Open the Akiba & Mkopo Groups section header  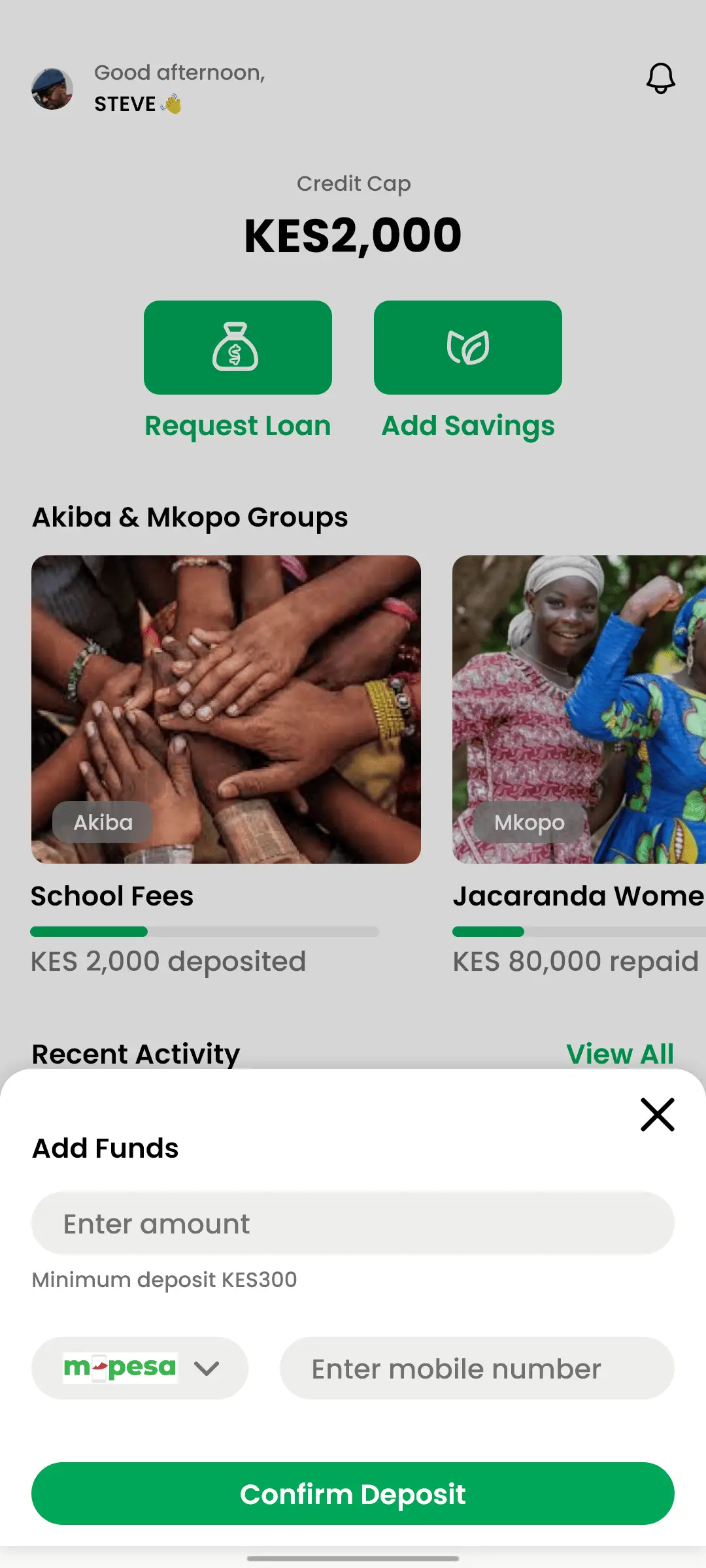[190, 516]
